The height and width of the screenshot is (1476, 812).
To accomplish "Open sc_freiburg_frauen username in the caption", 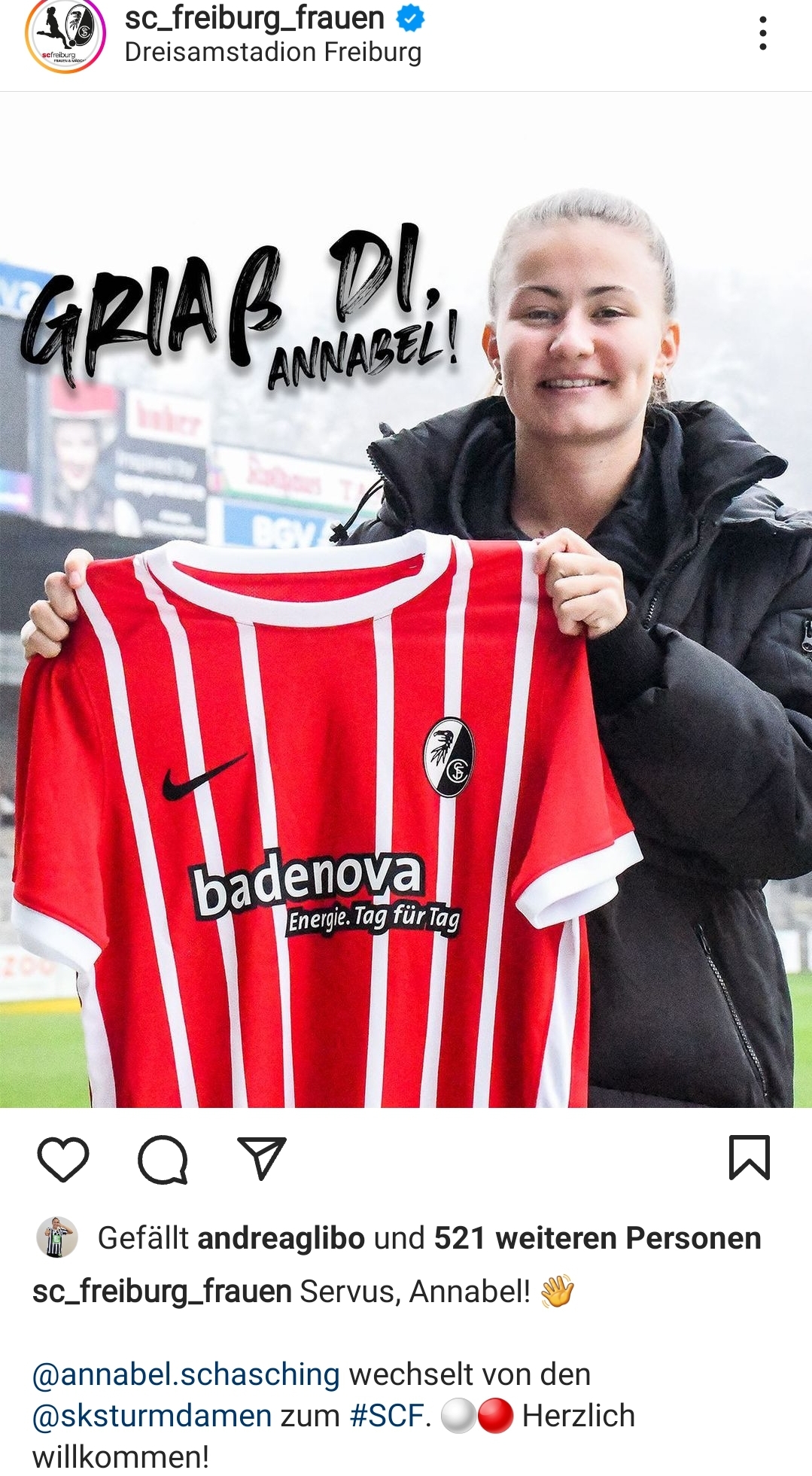I will [162, 1292].
